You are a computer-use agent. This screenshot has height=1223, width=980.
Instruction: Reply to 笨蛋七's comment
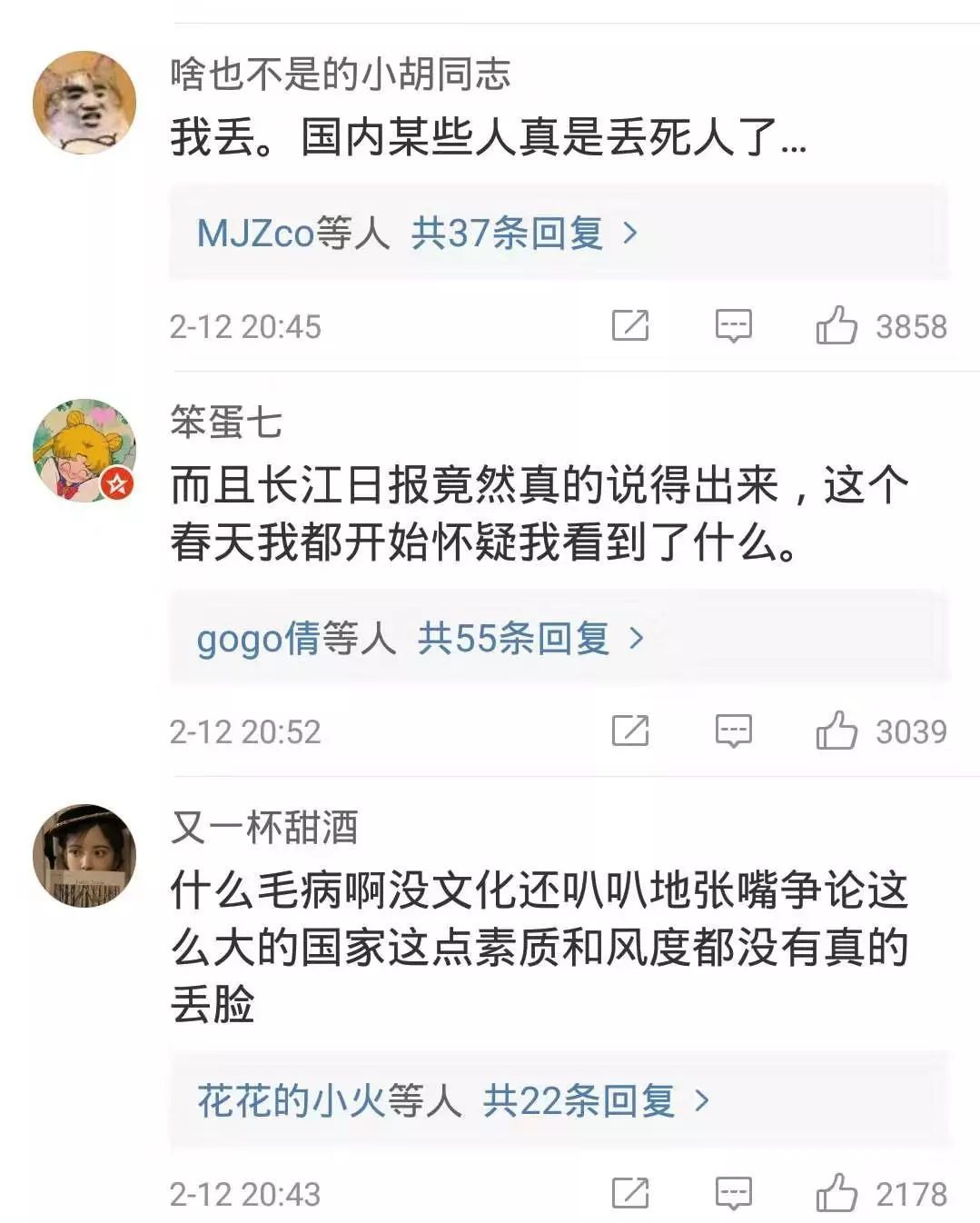(x=733, y=731)
